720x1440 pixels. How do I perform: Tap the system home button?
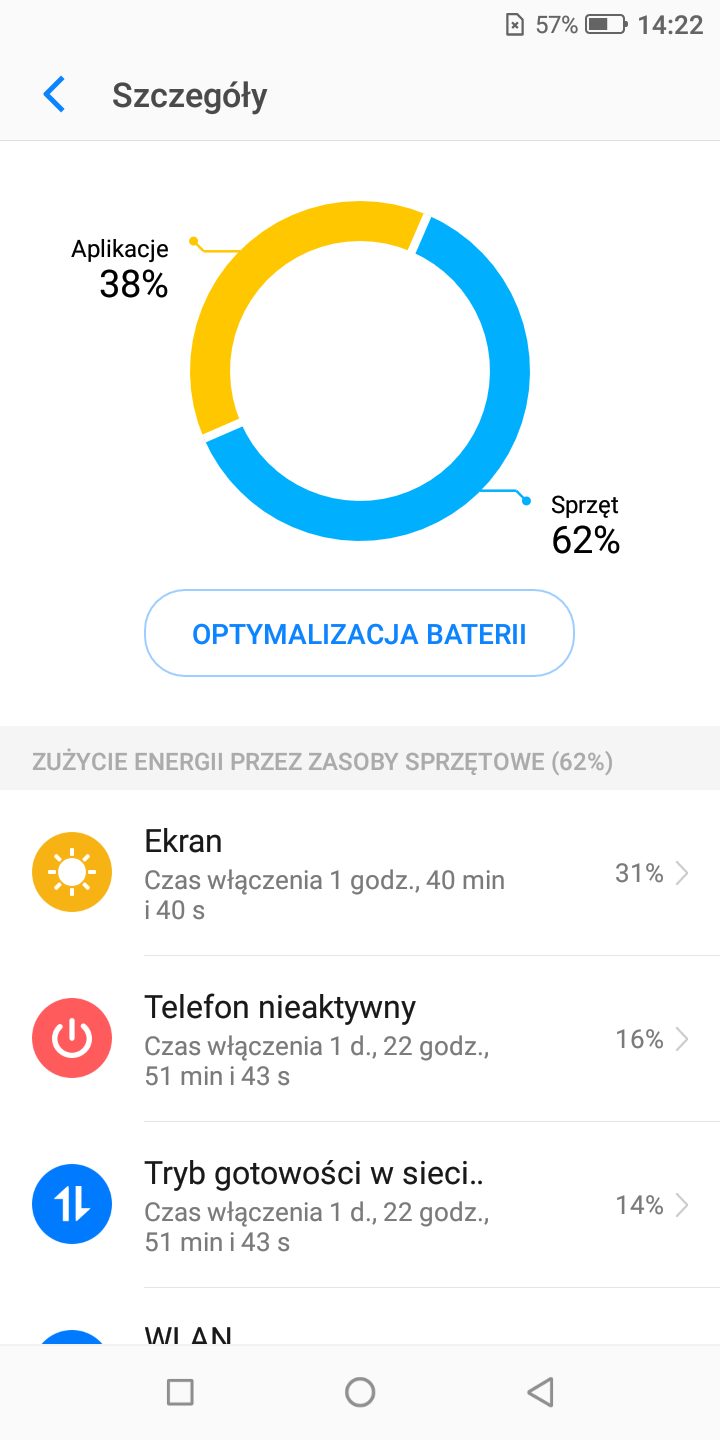[360, 1392]
